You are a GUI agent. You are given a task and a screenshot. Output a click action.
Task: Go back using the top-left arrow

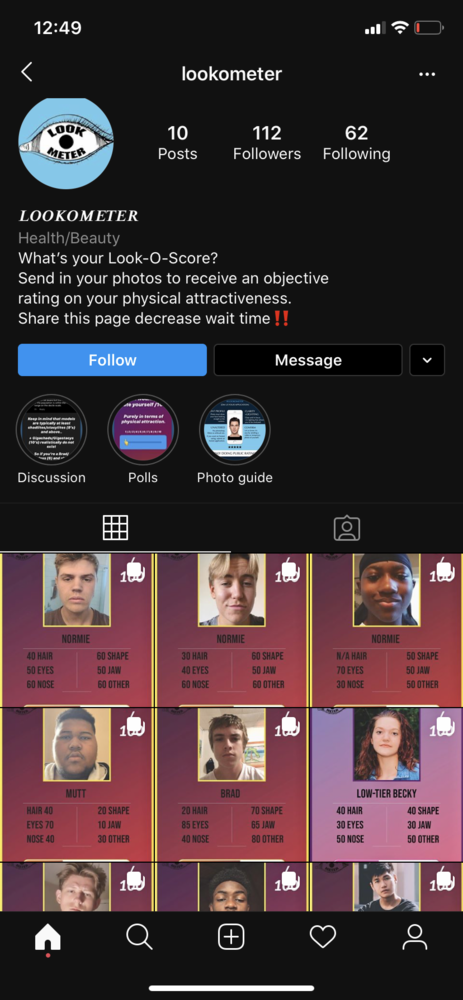pos(27,72)
